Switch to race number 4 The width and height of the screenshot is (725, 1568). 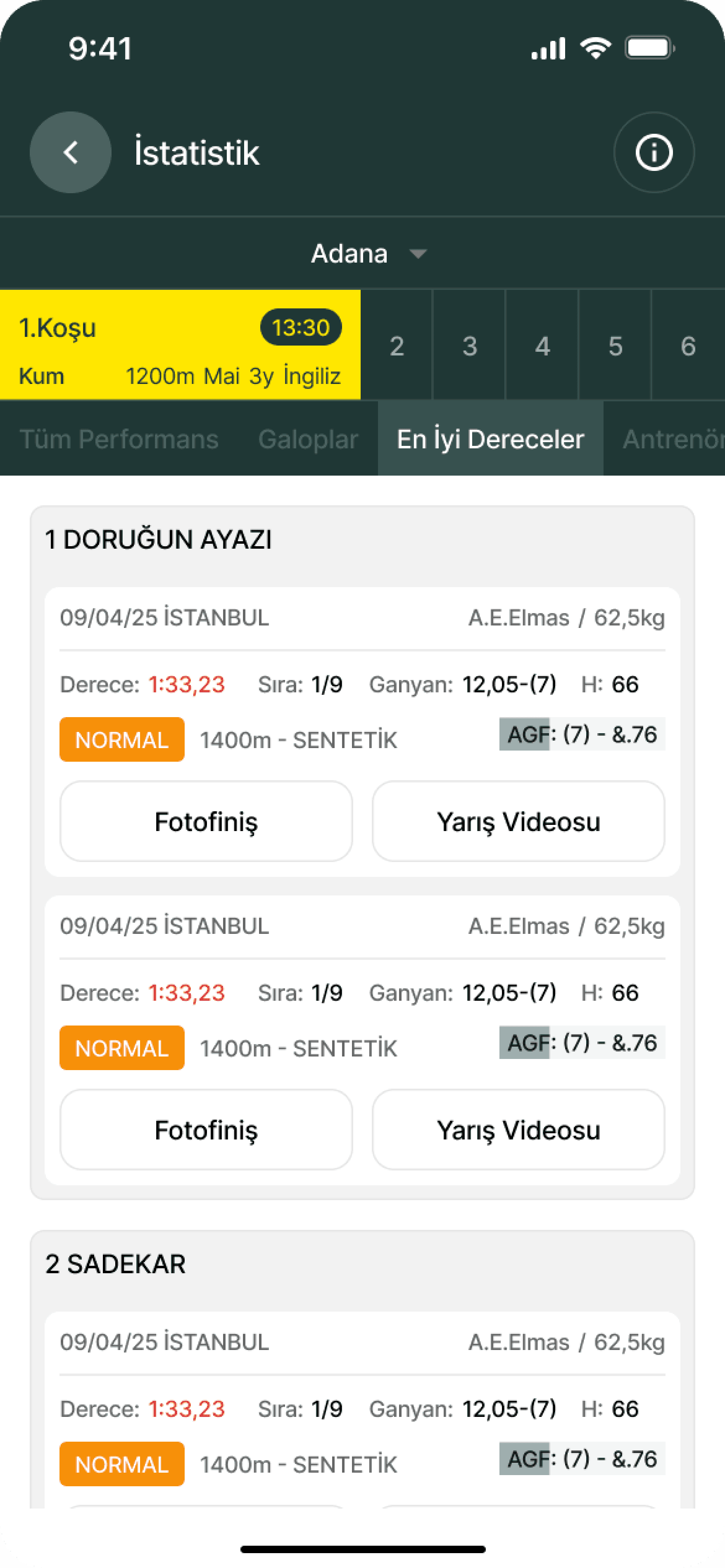(x=542, y=346)
